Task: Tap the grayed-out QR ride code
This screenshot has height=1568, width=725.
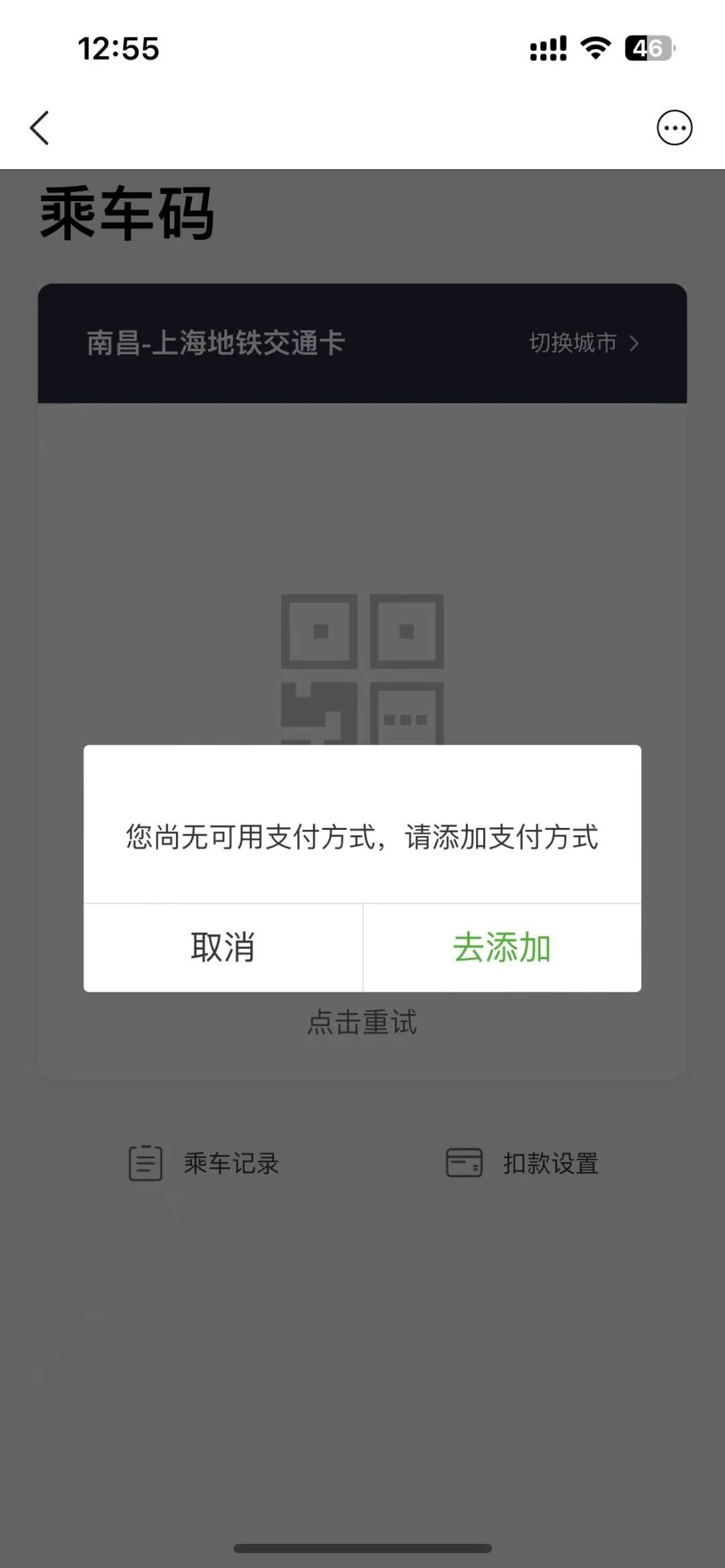Action: [x=362, y=664]
